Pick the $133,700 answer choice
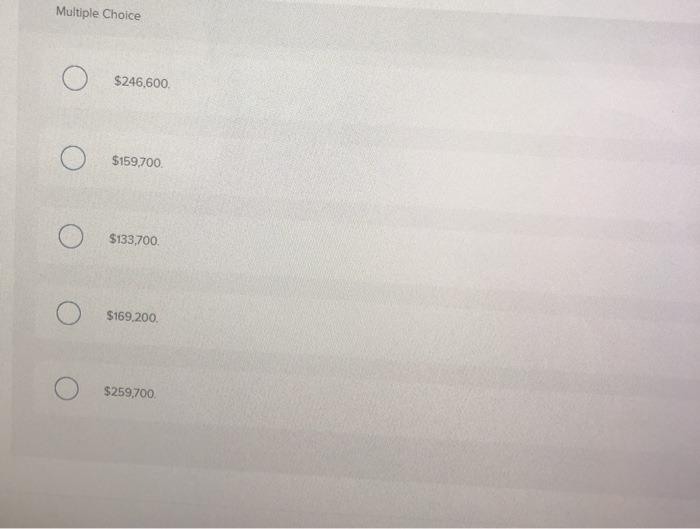700x529 pixels. pos(69,239)
